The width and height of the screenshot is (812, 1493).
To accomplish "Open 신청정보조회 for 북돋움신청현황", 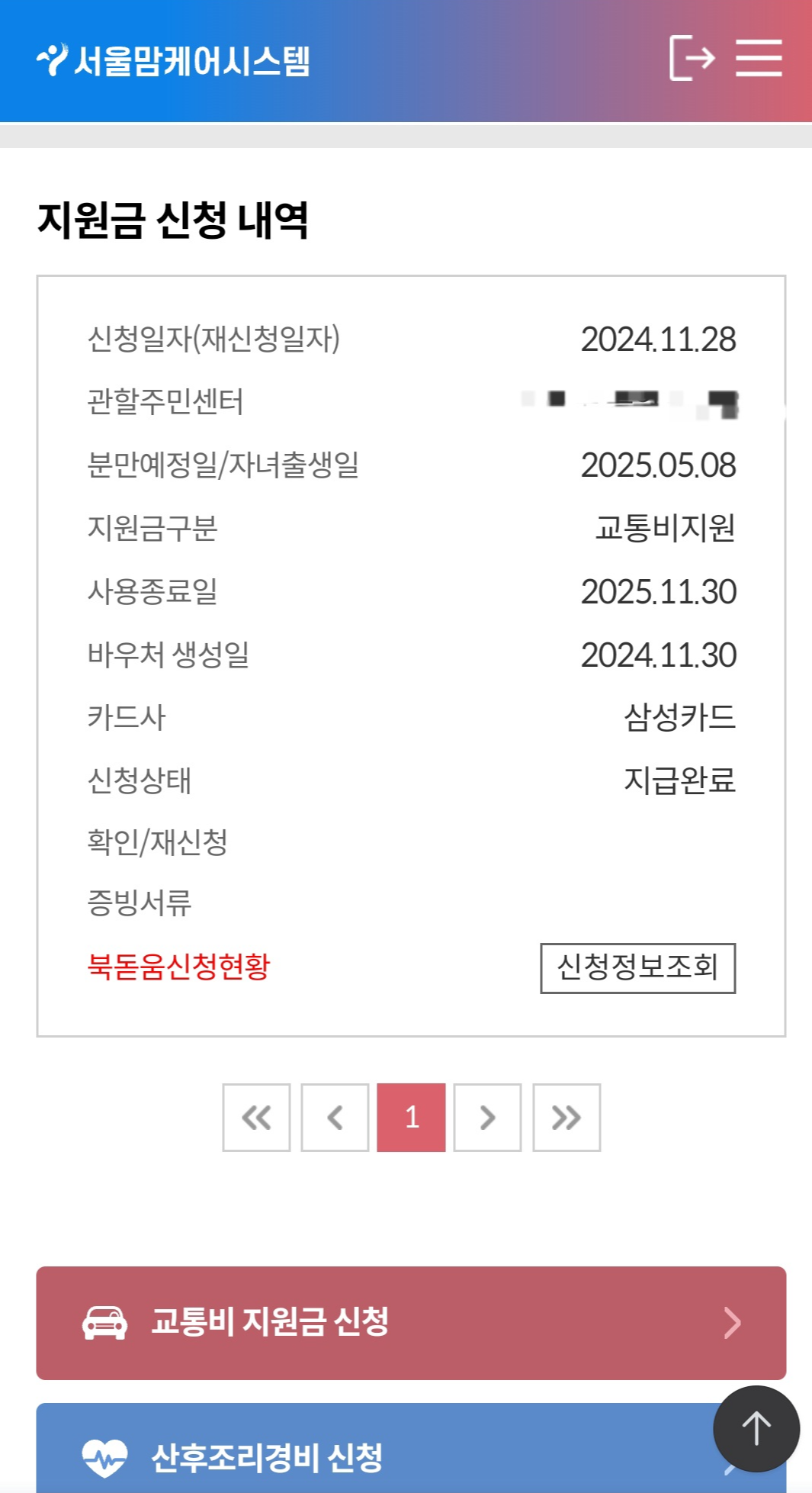I will [x=637, y=967].
